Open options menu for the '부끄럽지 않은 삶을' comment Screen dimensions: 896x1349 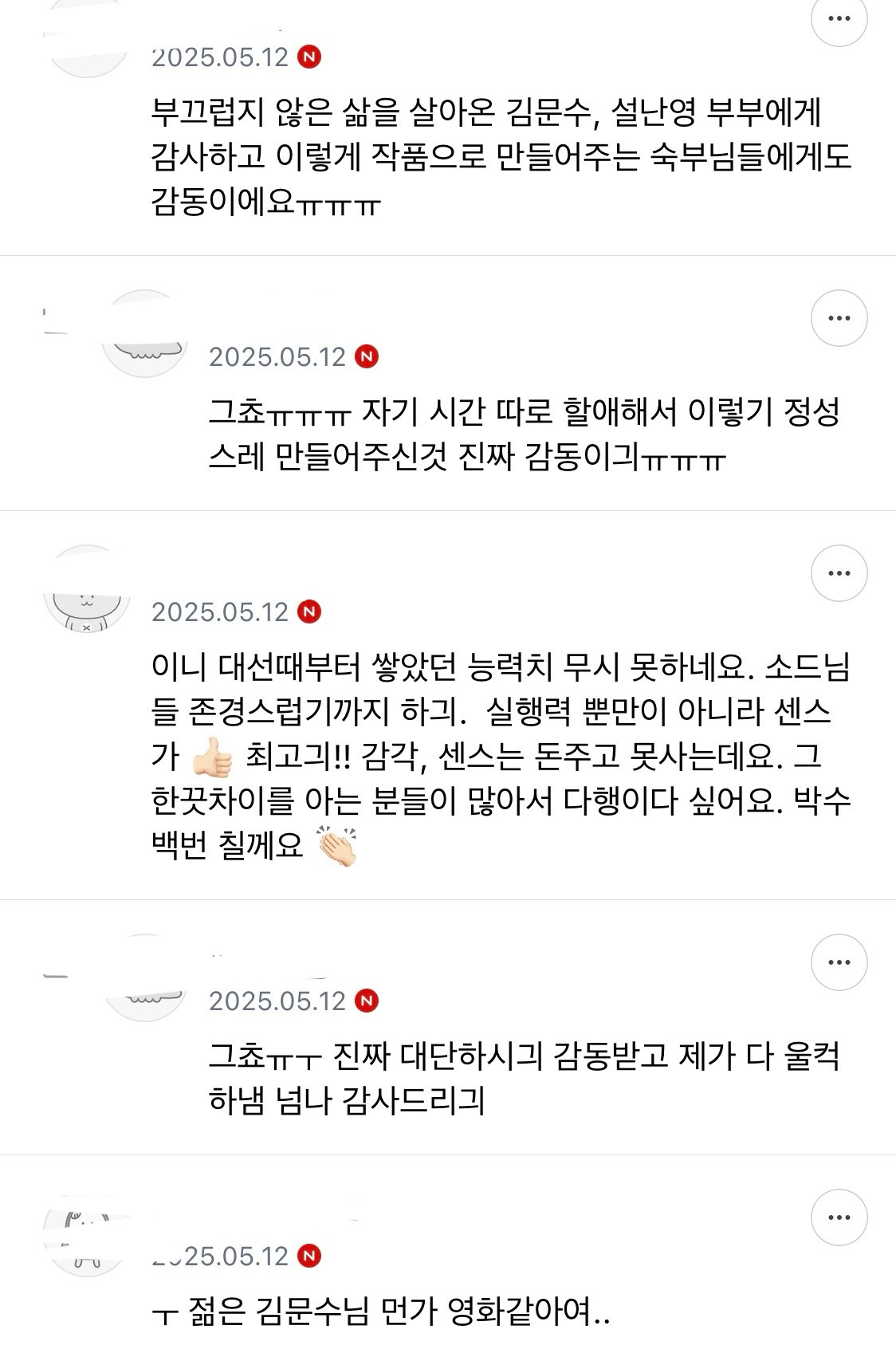point(839,20)
